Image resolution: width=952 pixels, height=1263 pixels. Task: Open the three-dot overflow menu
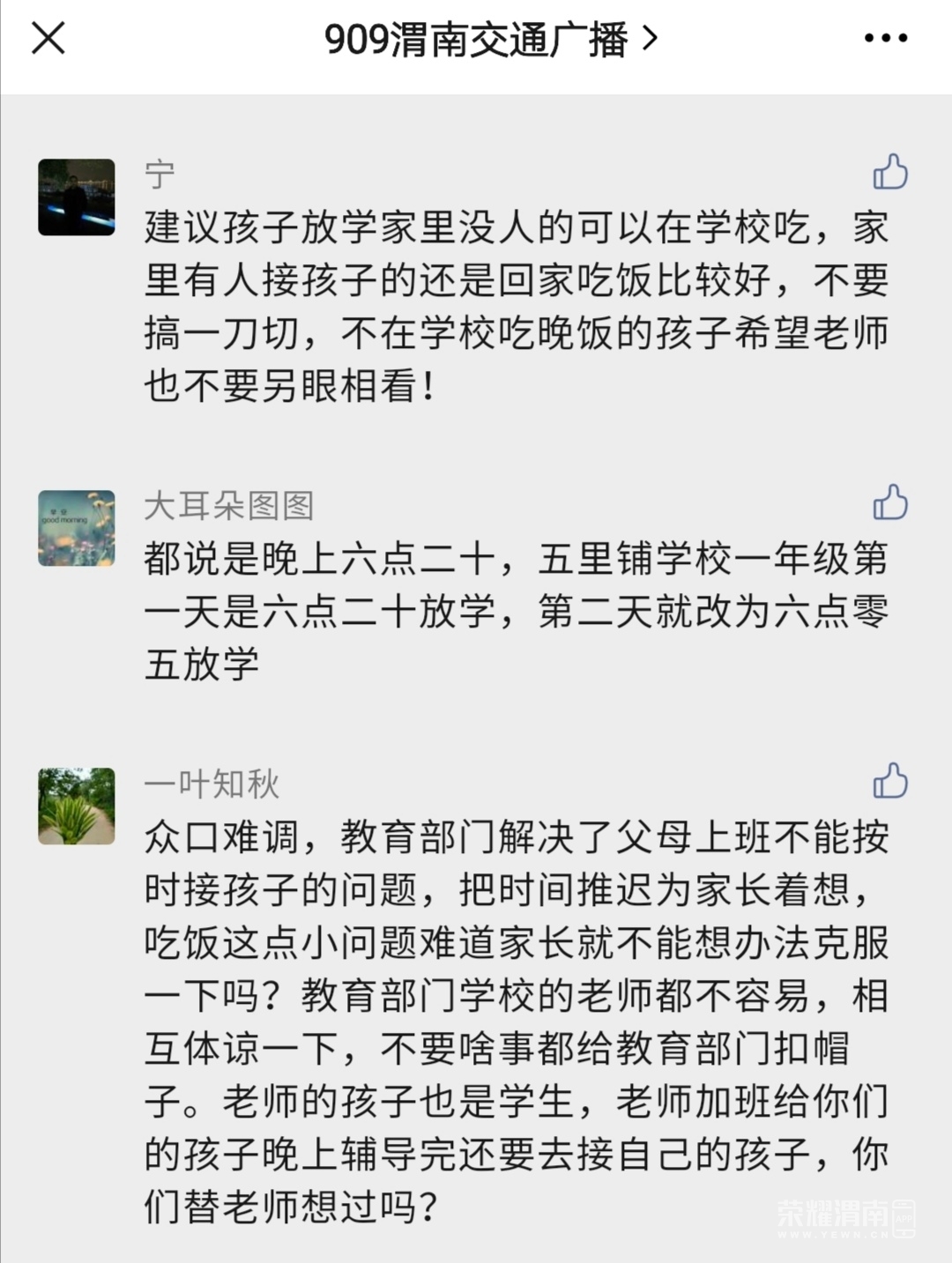pos(885,39)
